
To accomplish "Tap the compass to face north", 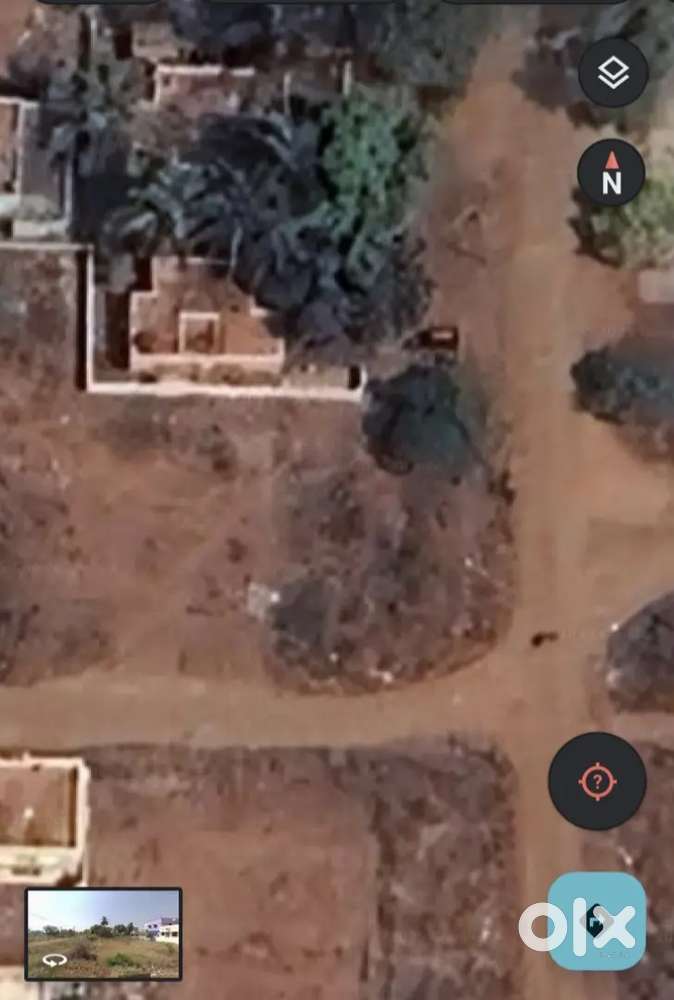I will [x=611, y=173].
